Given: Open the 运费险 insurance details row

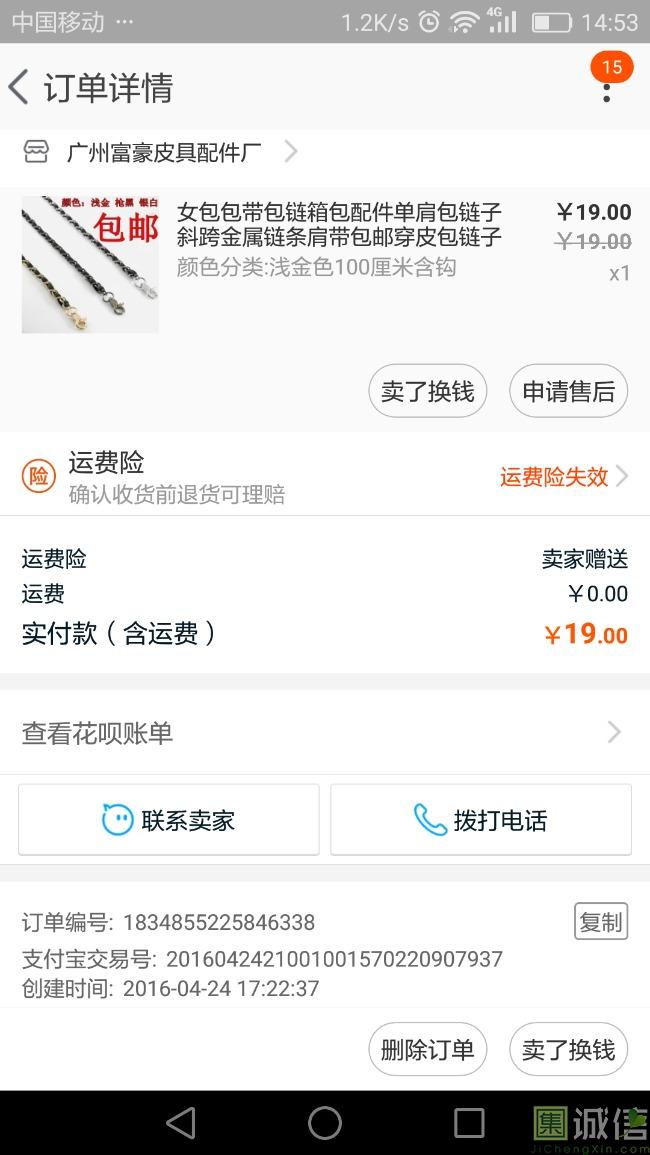Looking at the screenshot, I should click(x=325, y=476).
